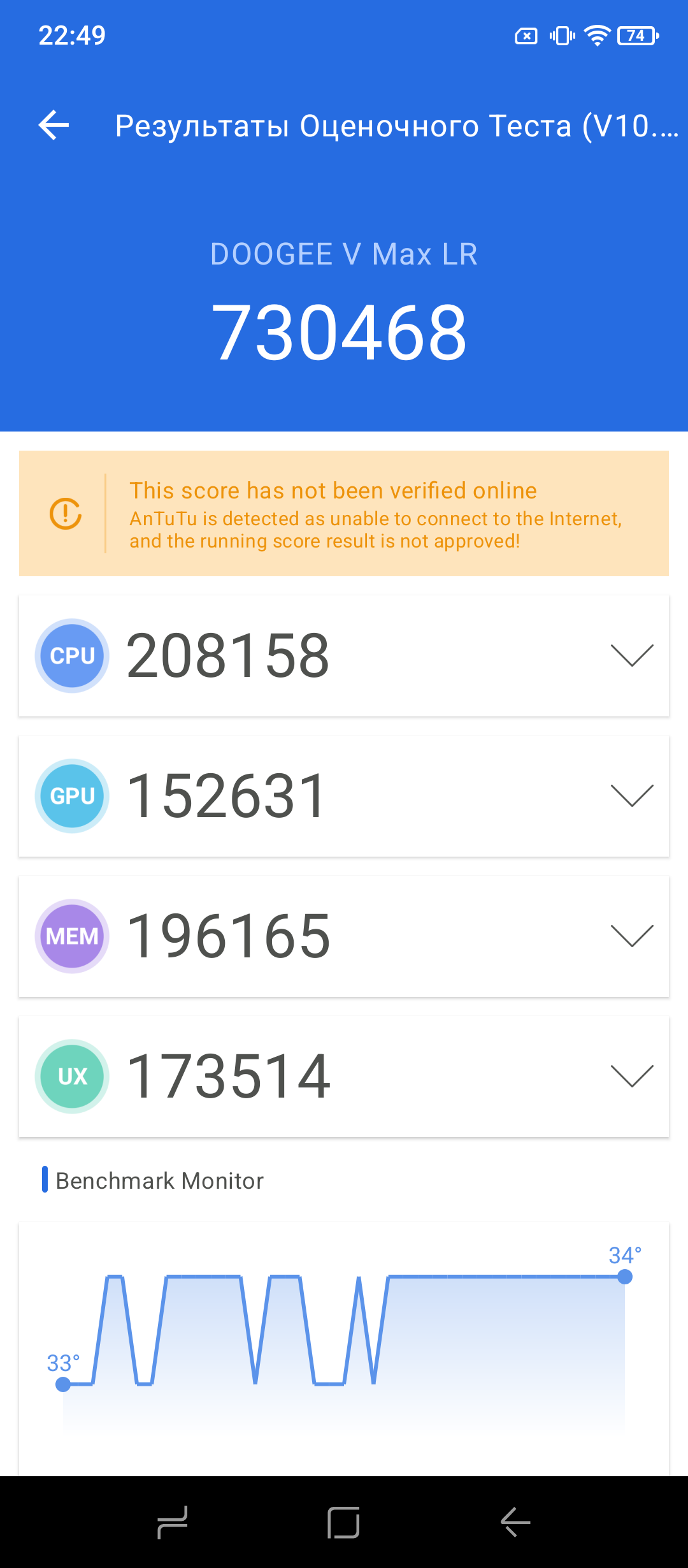The height and width of the screenshot is (1568, 688).
Task: Tap the system home button
Action: [x=344, y=1523]
